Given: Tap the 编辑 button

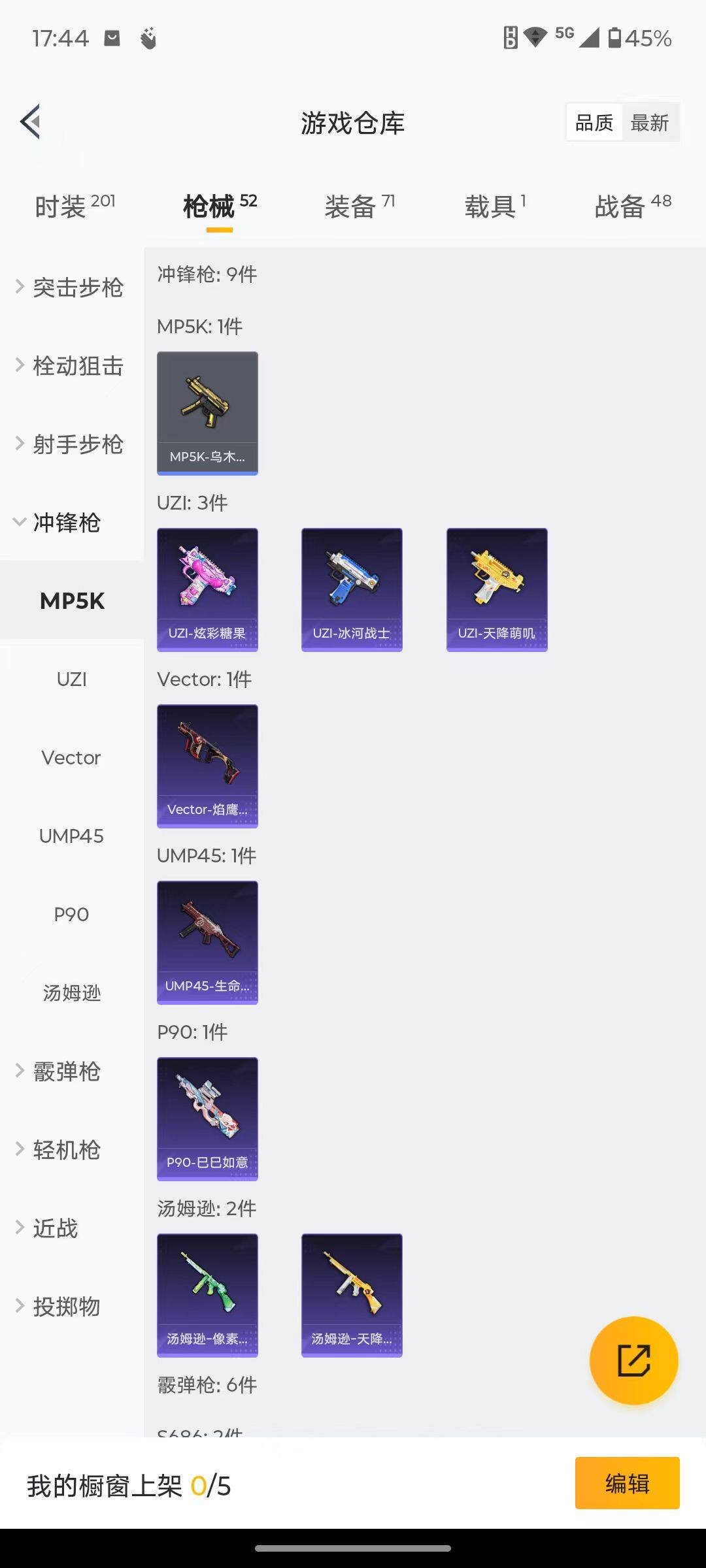Looking at the screenshot, I should [x=627, y=1483].
